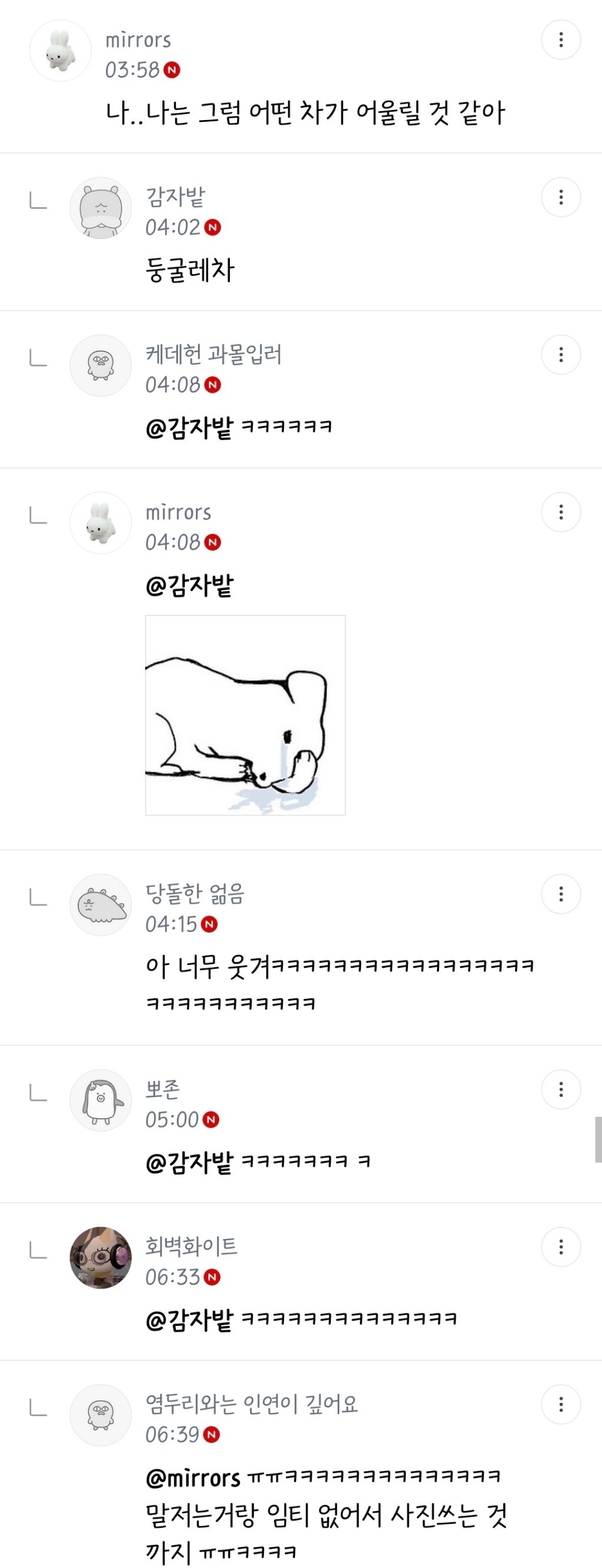Open options menu for 케데헌 과몰입러's reply
The image size is (602, 1568).
pos(561,355)
